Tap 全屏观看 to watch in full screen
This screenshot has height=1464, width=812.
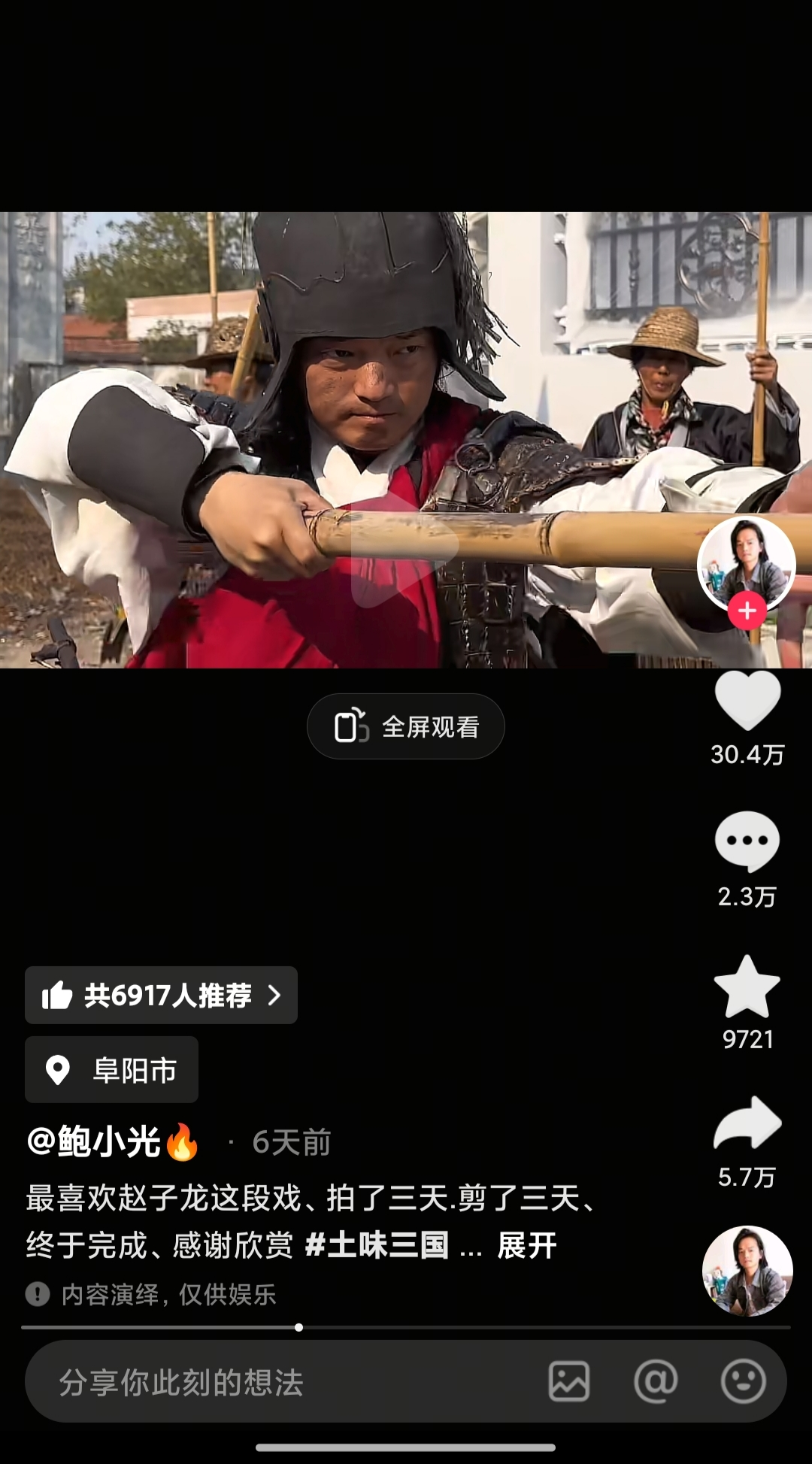coord(406,726)
